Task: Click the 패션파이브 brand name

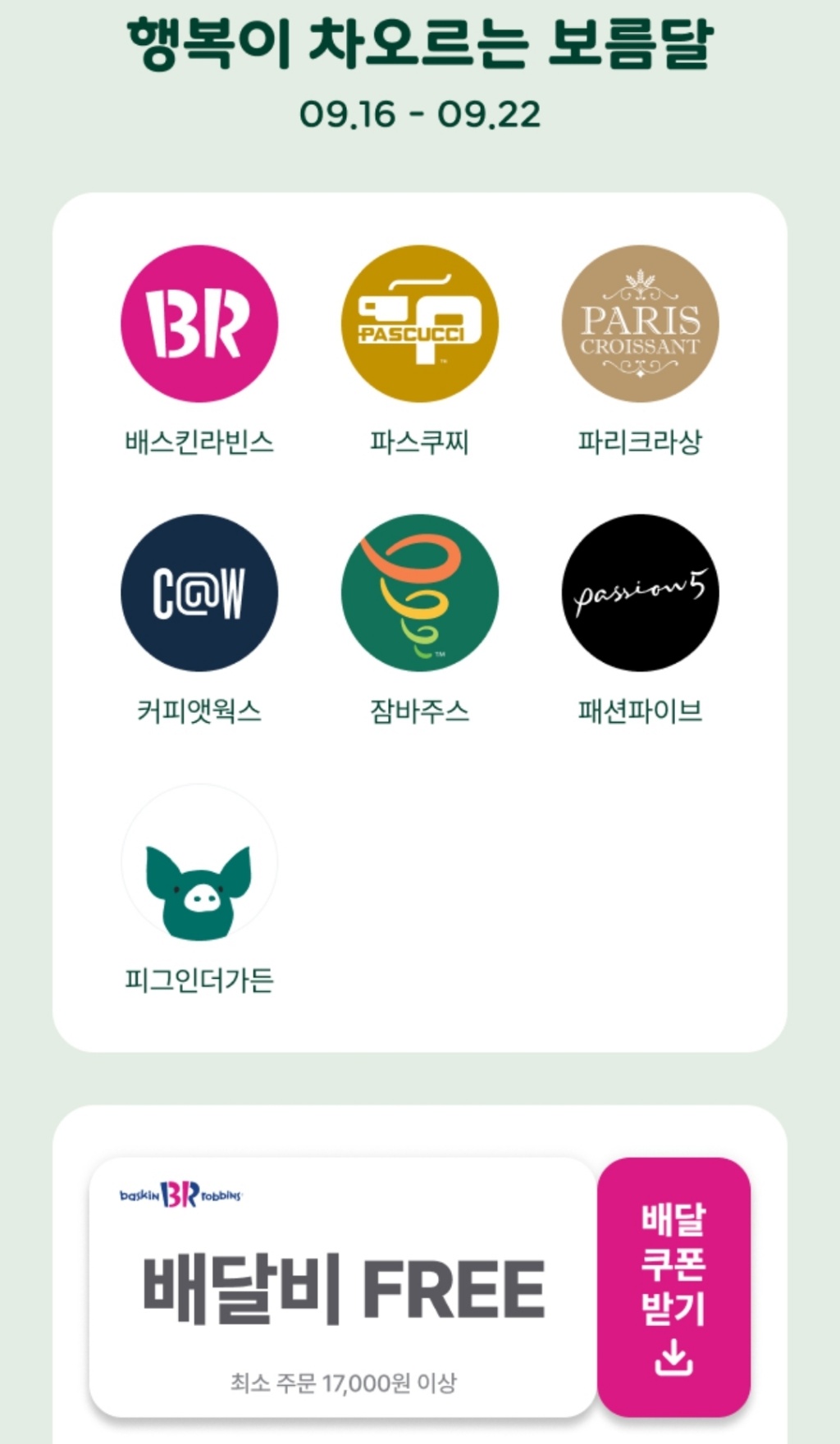Action: (x=640, y=710)
